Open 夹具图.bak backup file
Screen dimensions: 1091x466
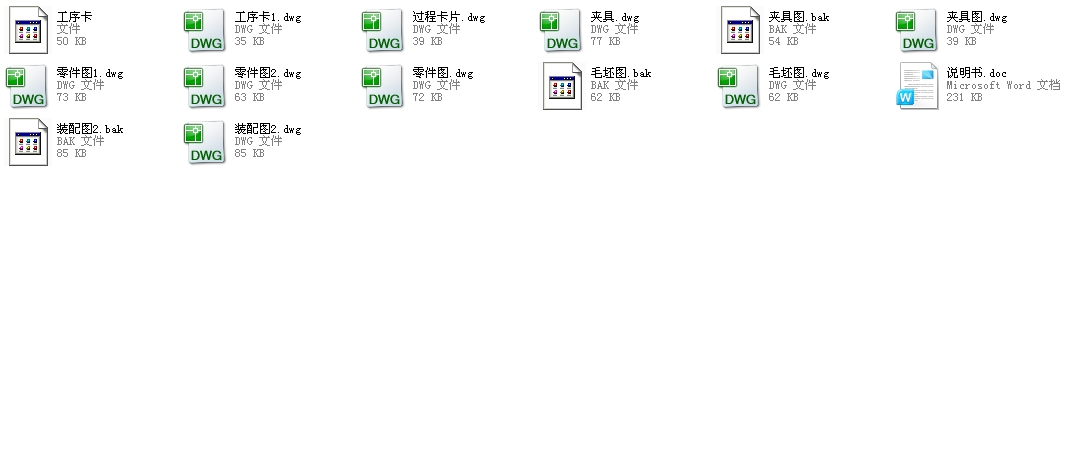740,30
